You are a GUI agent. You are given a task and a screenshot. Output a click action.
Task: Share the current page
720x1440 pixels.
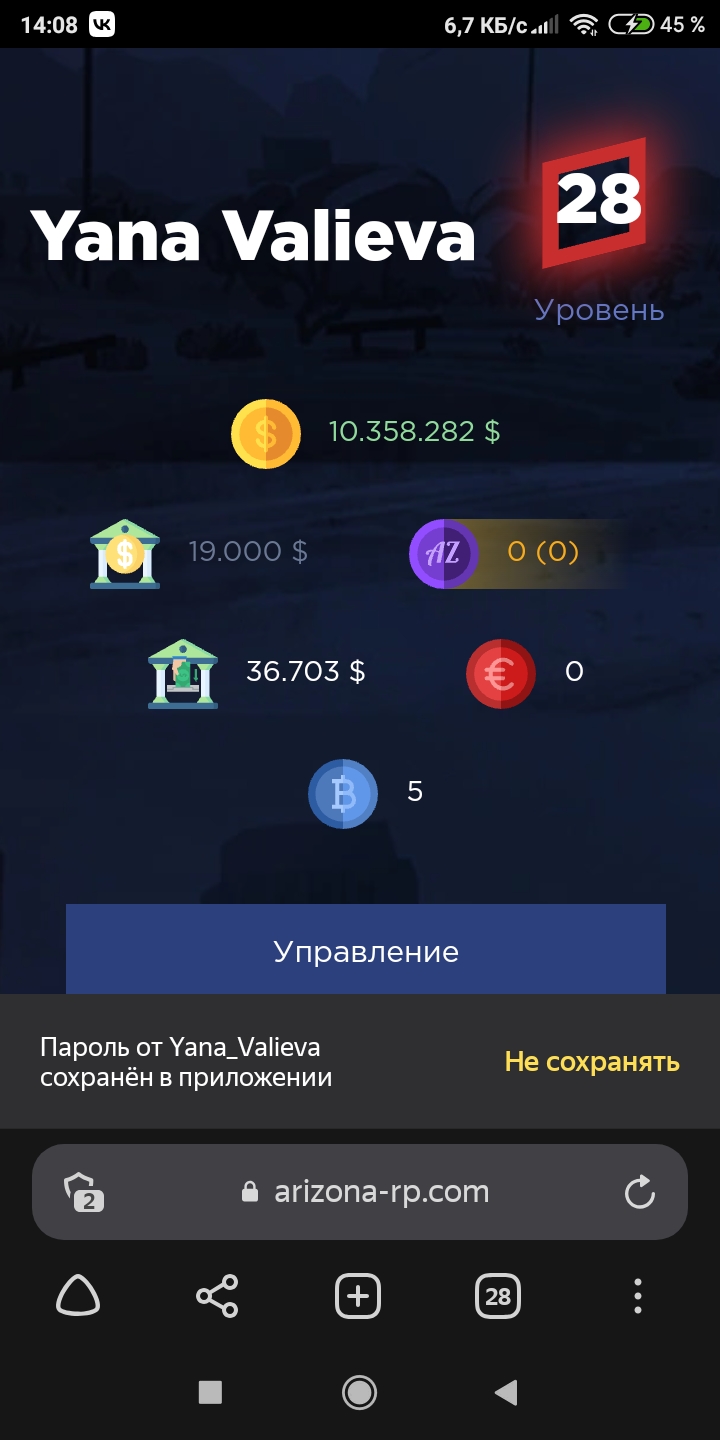pyautogui.click(x=217, y=1297)
